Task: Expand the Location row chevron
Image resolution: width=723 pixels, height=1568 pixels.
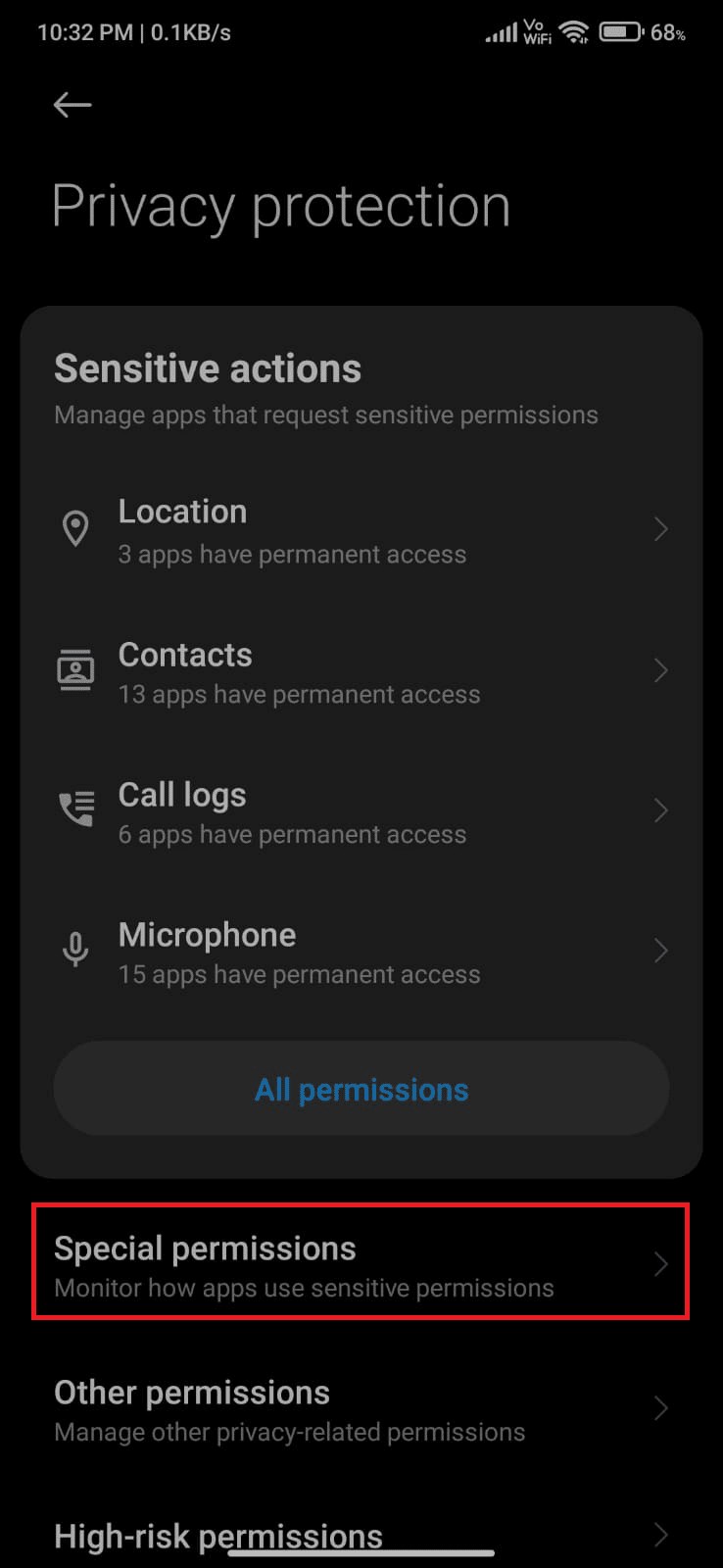Action: (660, 528)
